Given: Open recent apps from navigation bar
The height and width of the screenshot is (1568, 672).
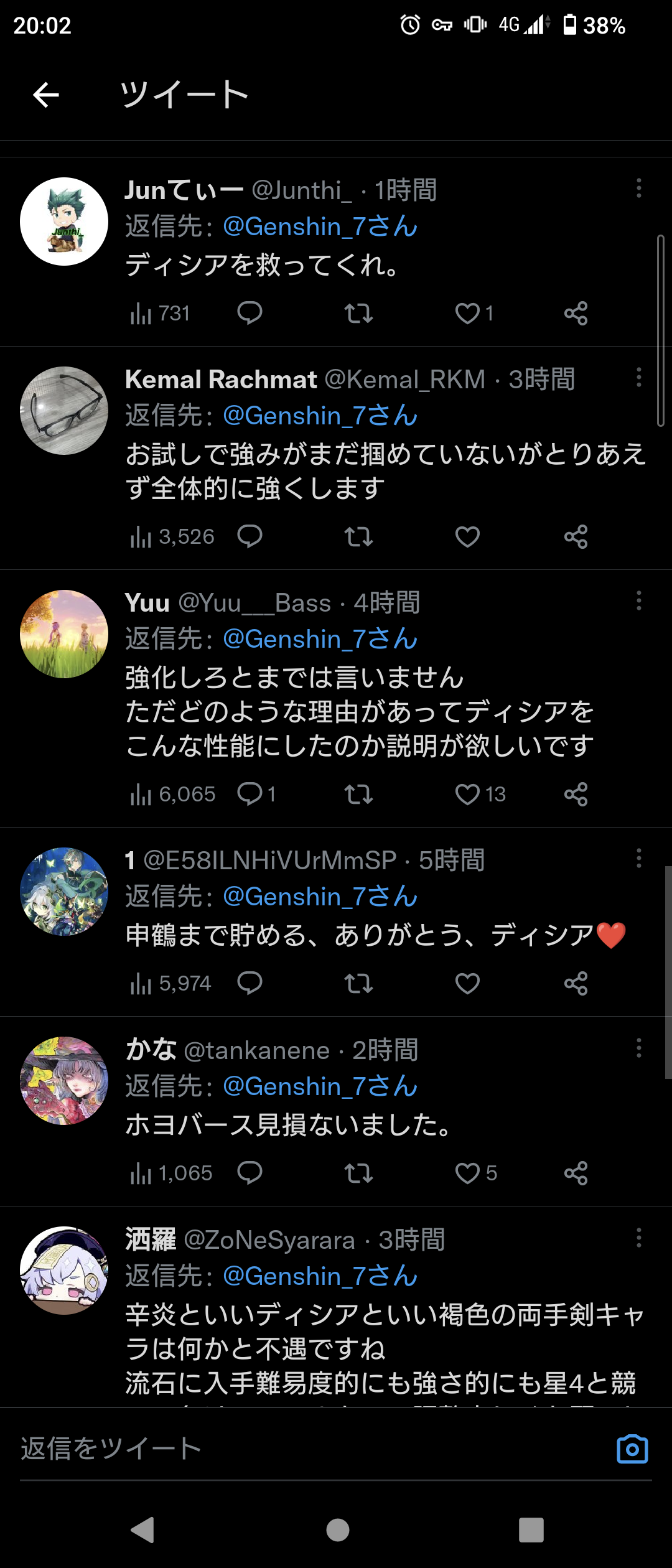Looking at the screenshot, I should tap(531, 1530).
